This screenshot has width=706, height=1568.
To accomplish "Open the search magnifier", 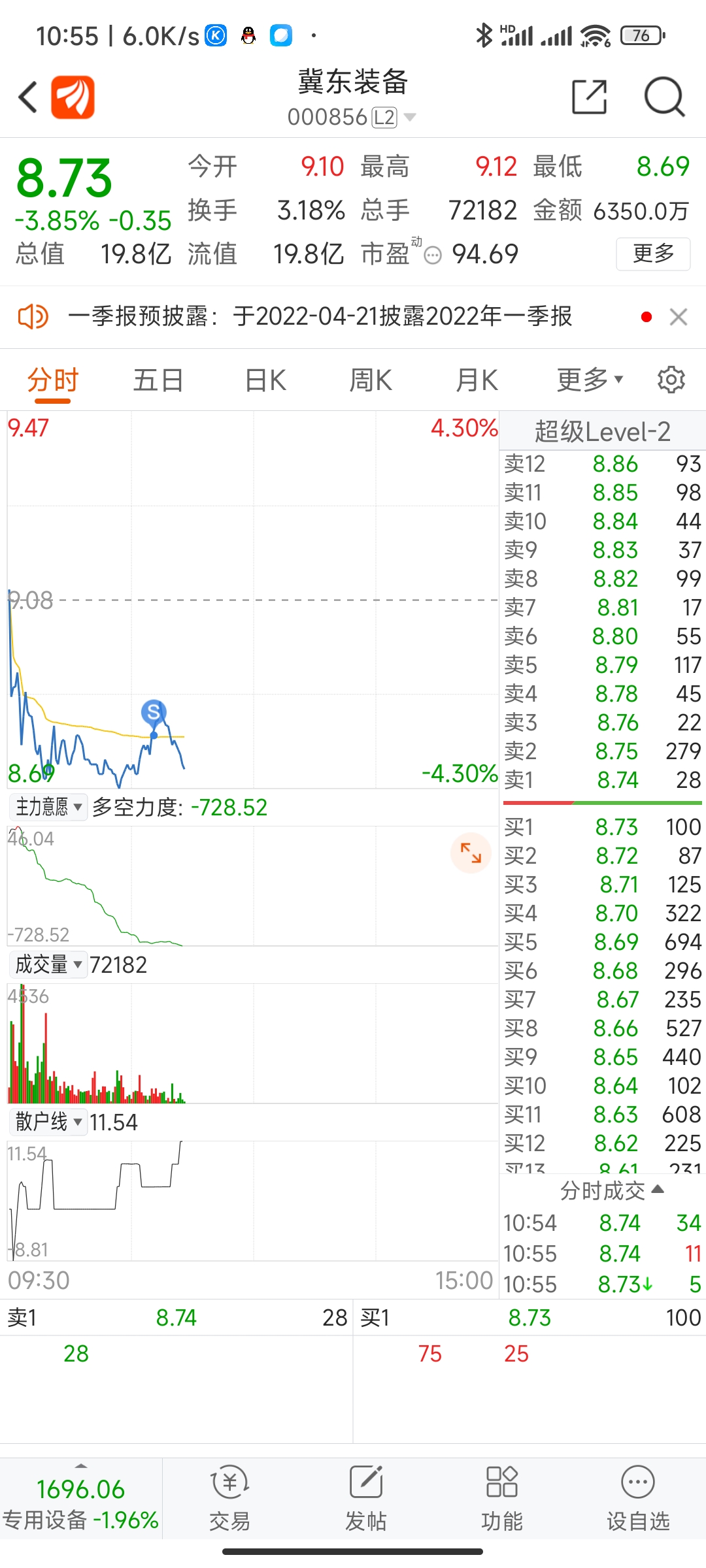I will pyautogui.click(x=664, y=97).
